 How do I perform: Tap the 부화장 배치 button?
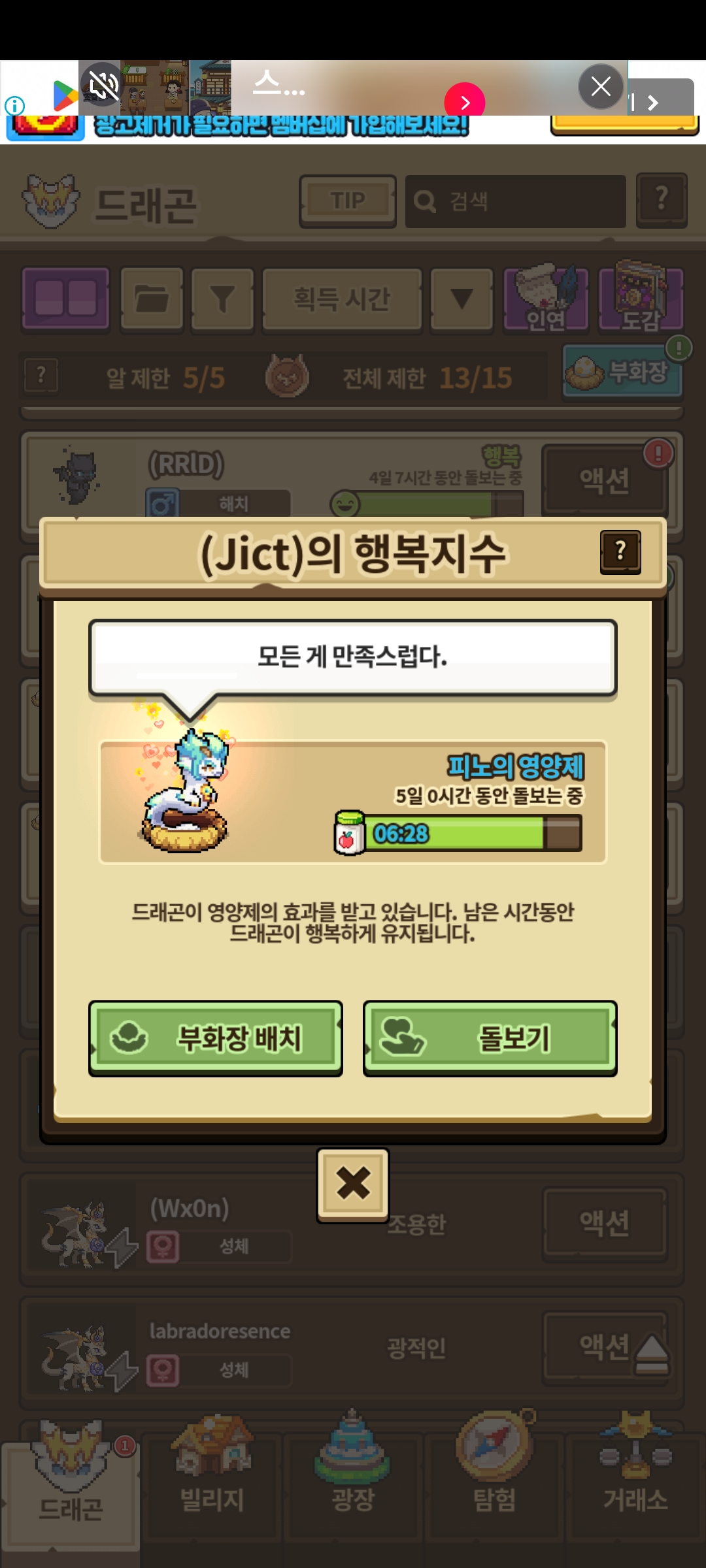[216, 1037]
